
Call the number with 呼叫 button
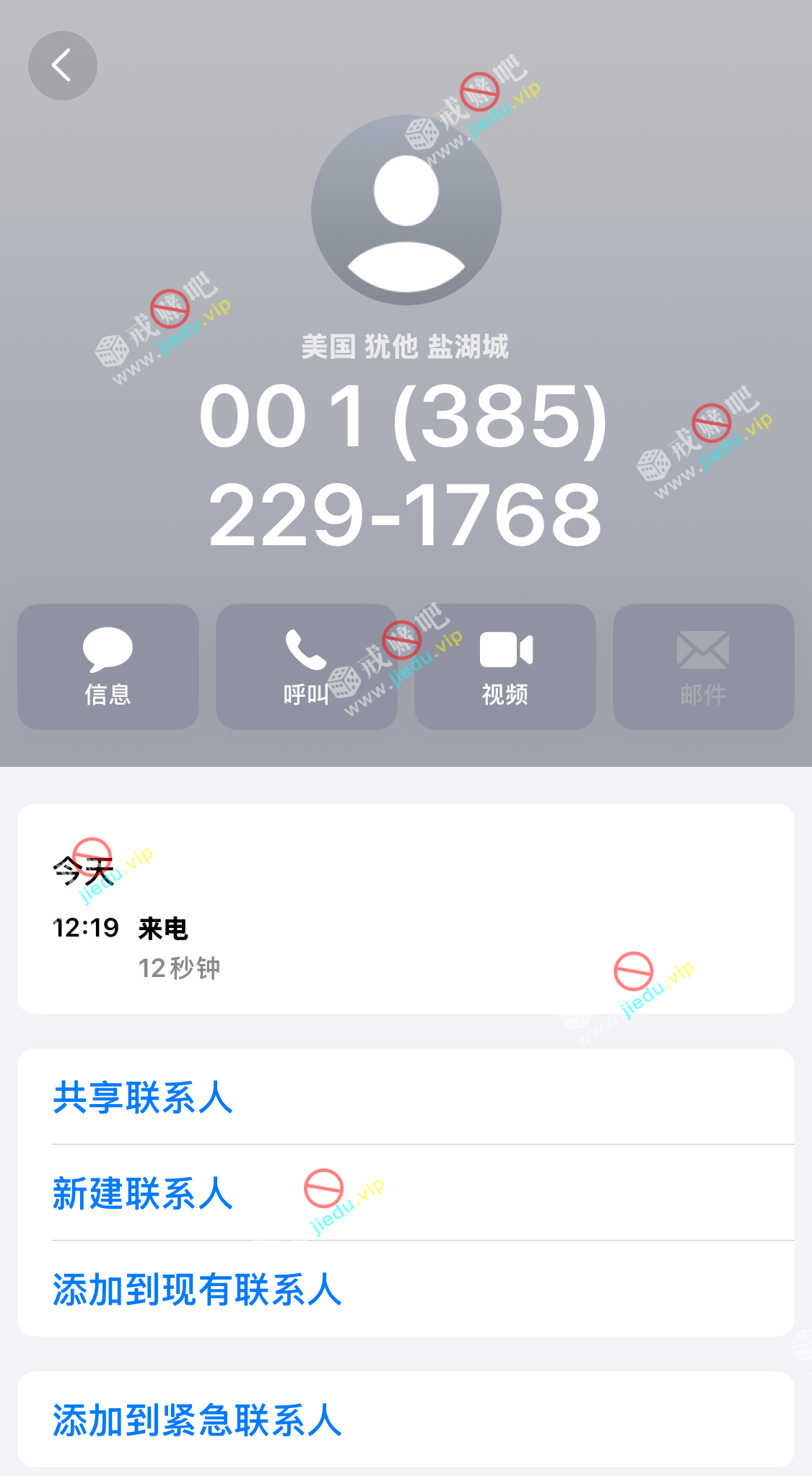[306, 667]
